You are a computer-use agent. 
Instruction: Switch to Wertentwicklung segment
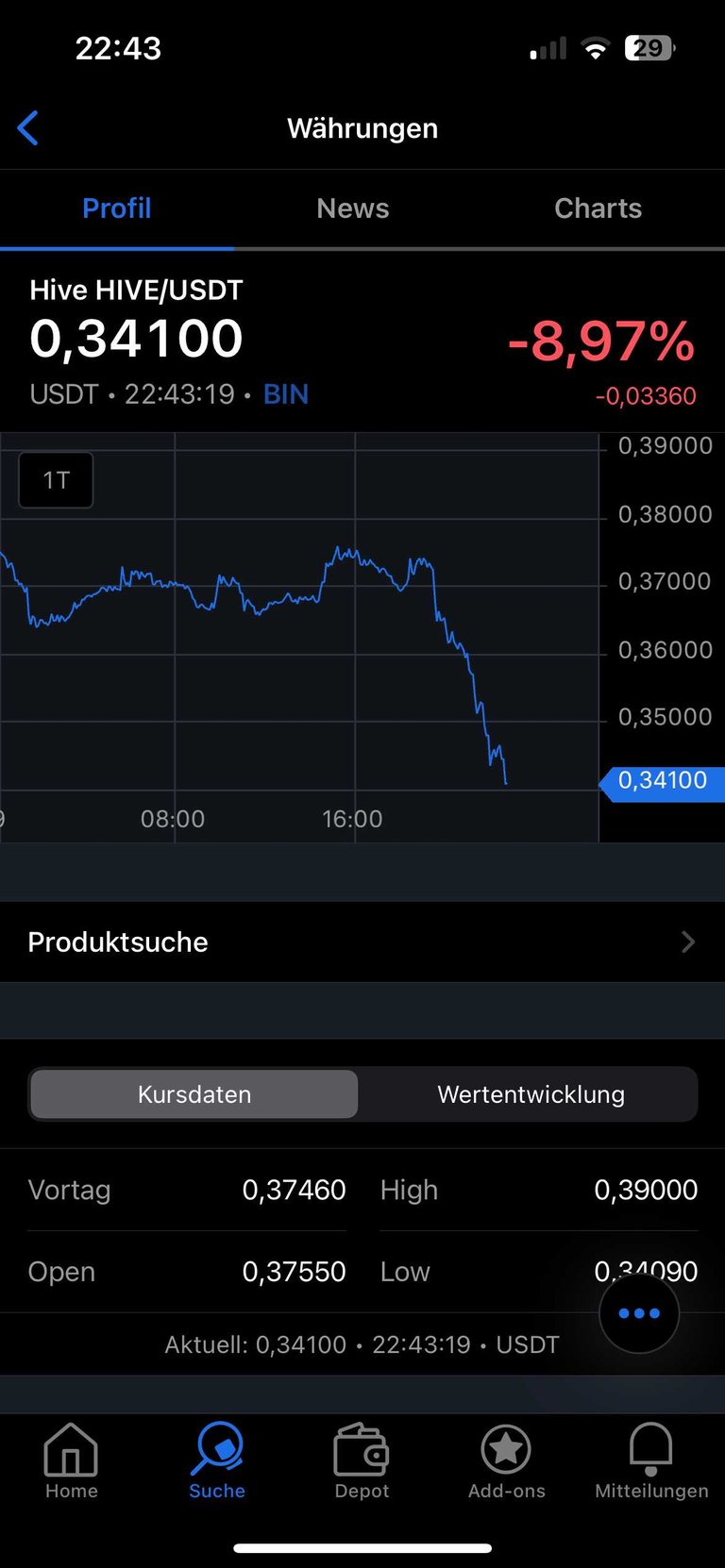tap(531, 1094)
